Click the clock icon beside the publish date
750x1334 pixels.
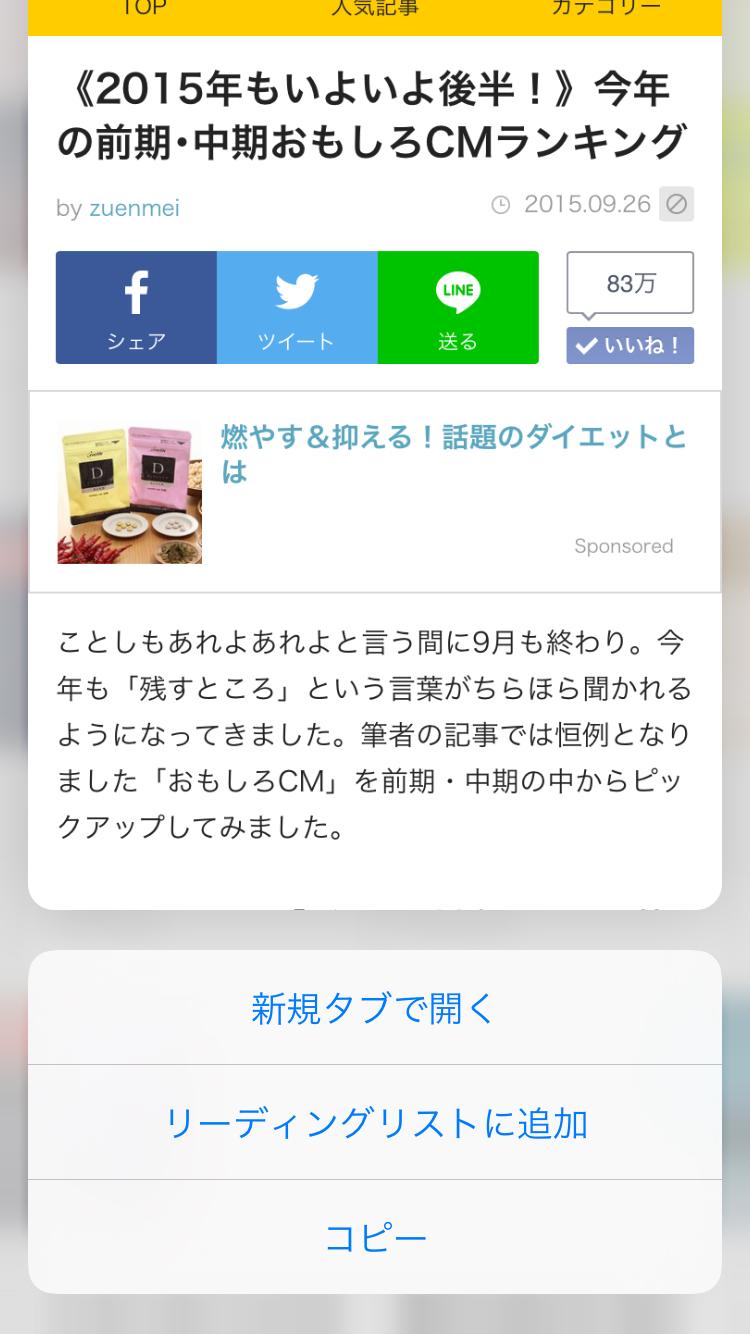(501, 203)
